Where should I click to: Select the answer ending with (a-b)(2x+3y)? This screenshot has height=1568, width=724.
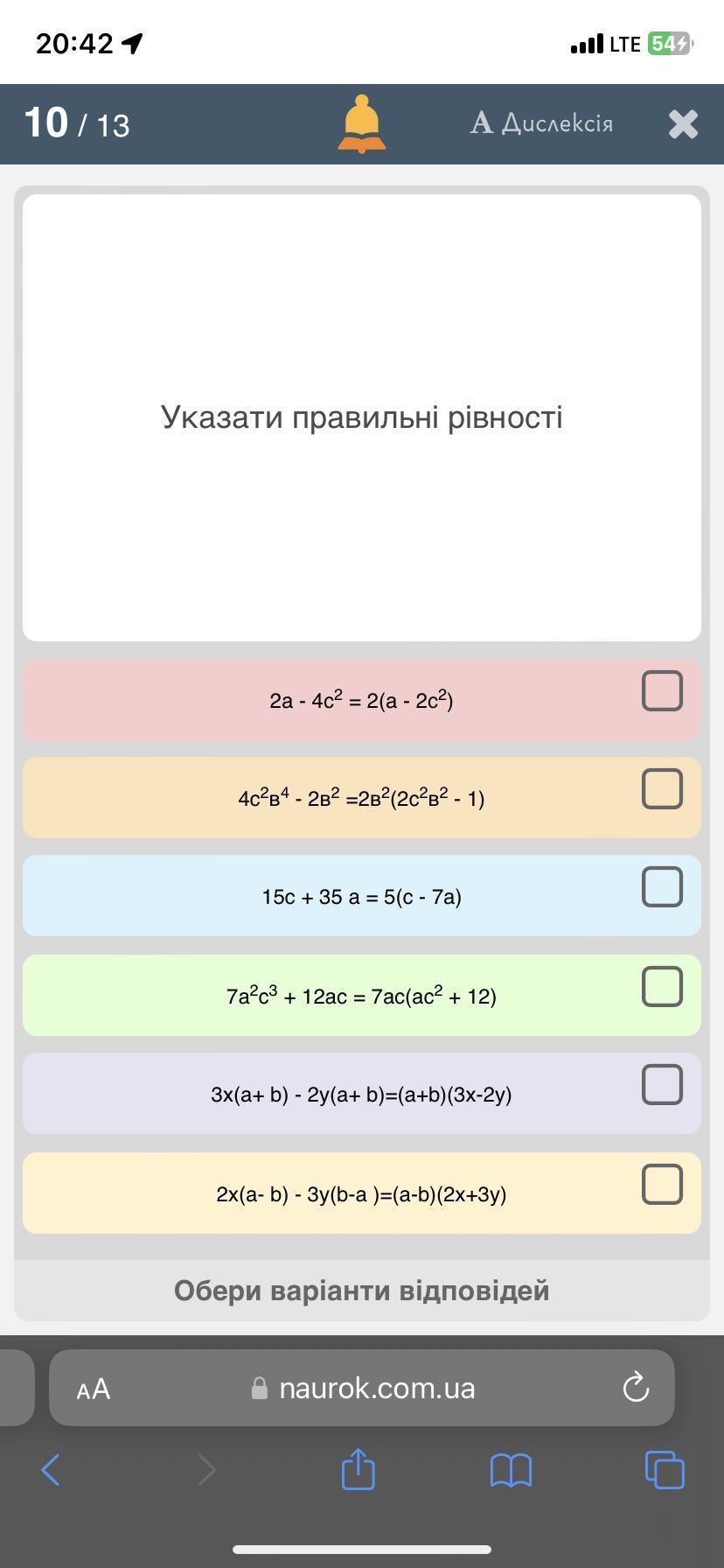(x=662, y=1185)
